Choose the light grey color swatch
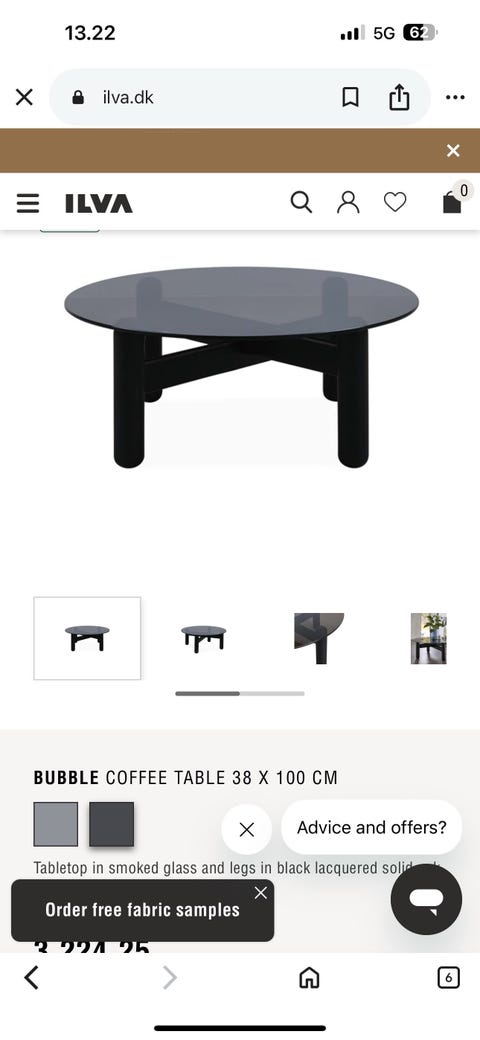 click(x=56, y=824)
